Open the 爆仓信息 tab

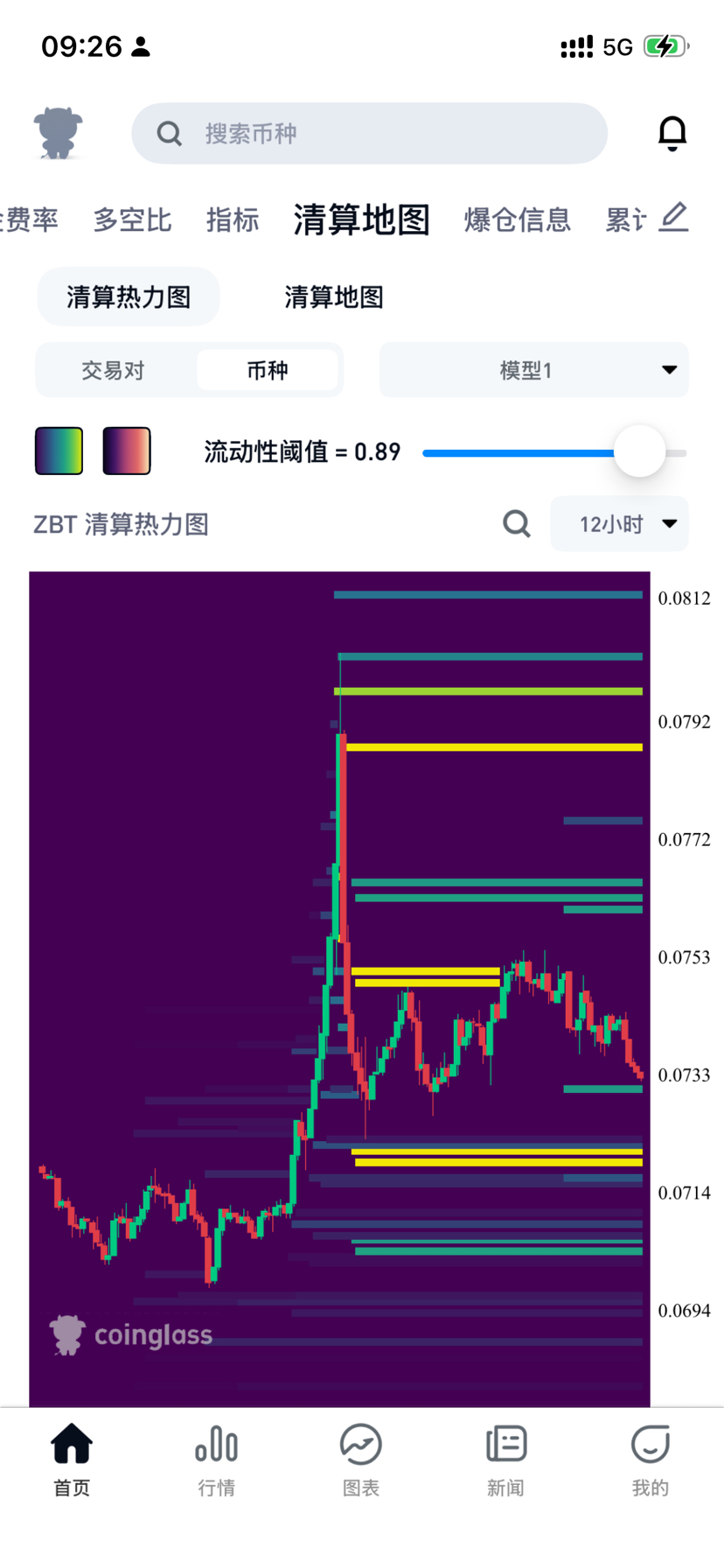coord(517,220)
